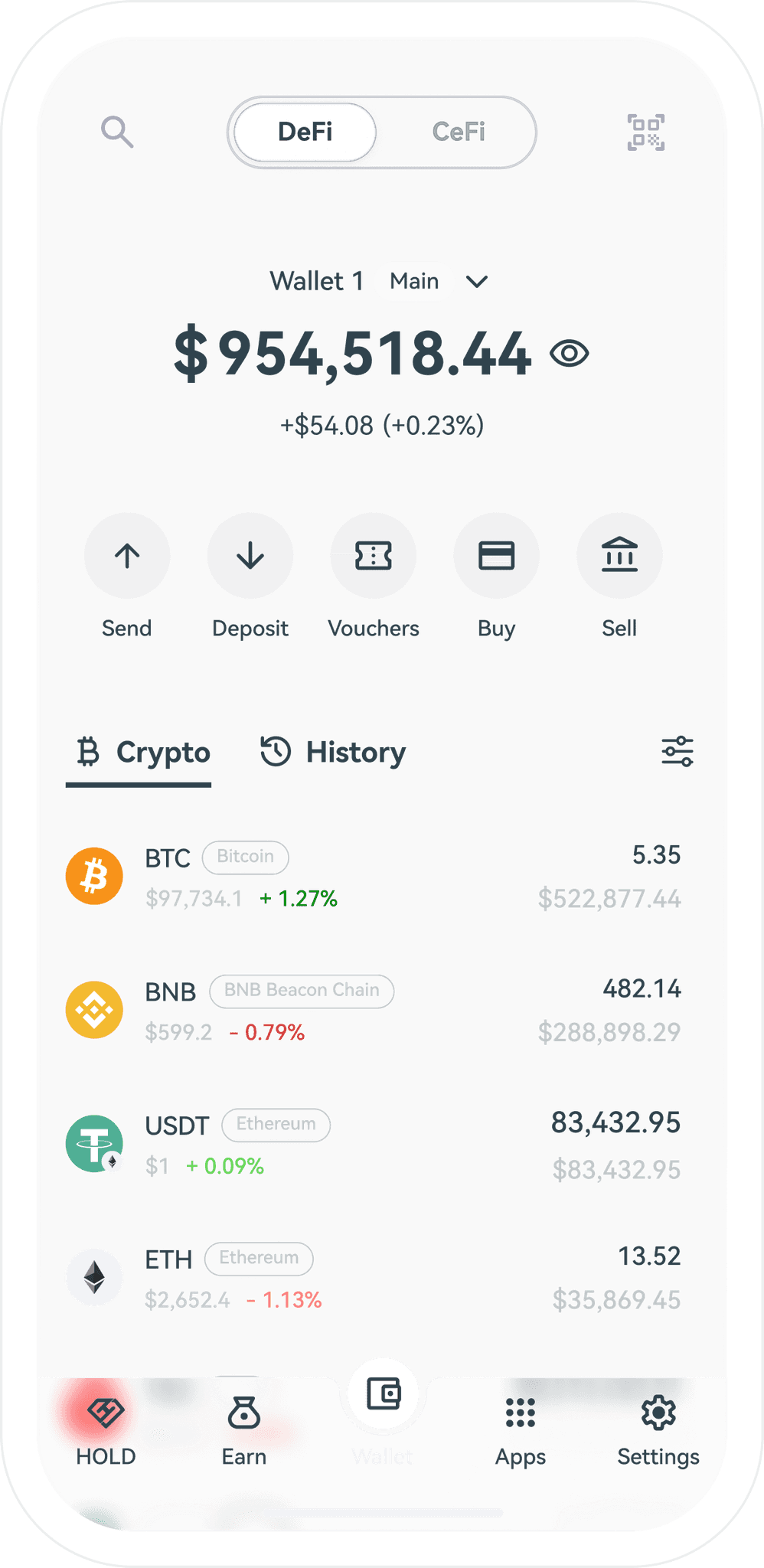Image resolution: width=764 pixels, height=1568 pixels.
Task: Hide the balance with the eye icon
Action: pos(569,354)
